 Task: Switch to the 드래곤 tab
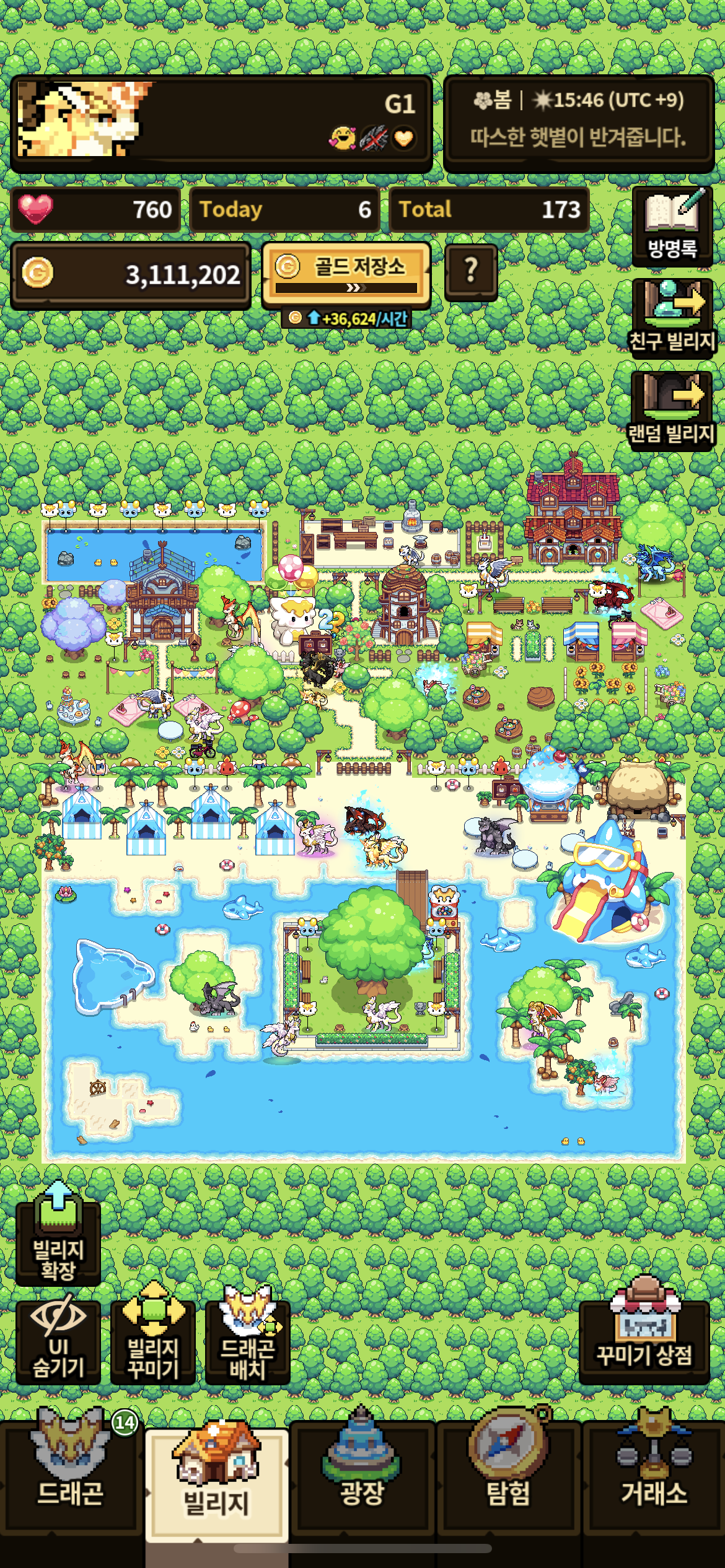point(71,1475)
